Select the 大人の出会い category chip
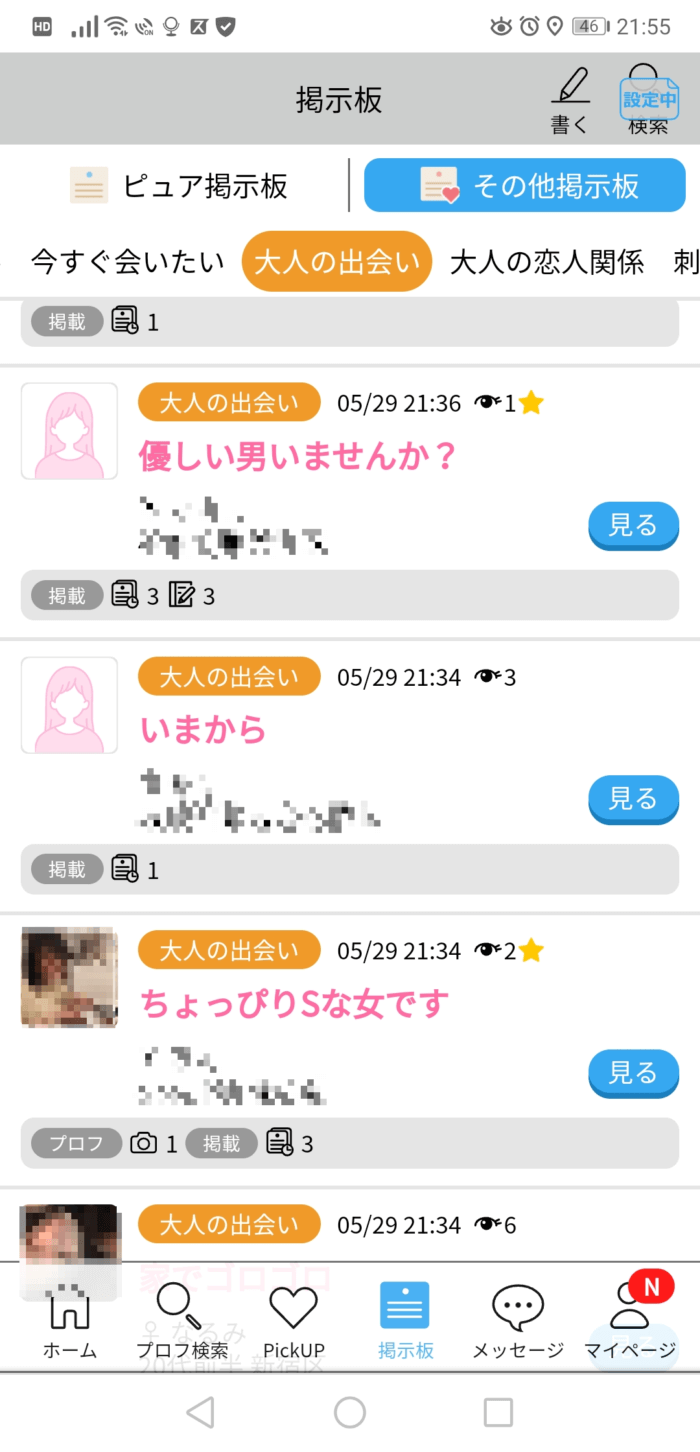 coord(337,262)
